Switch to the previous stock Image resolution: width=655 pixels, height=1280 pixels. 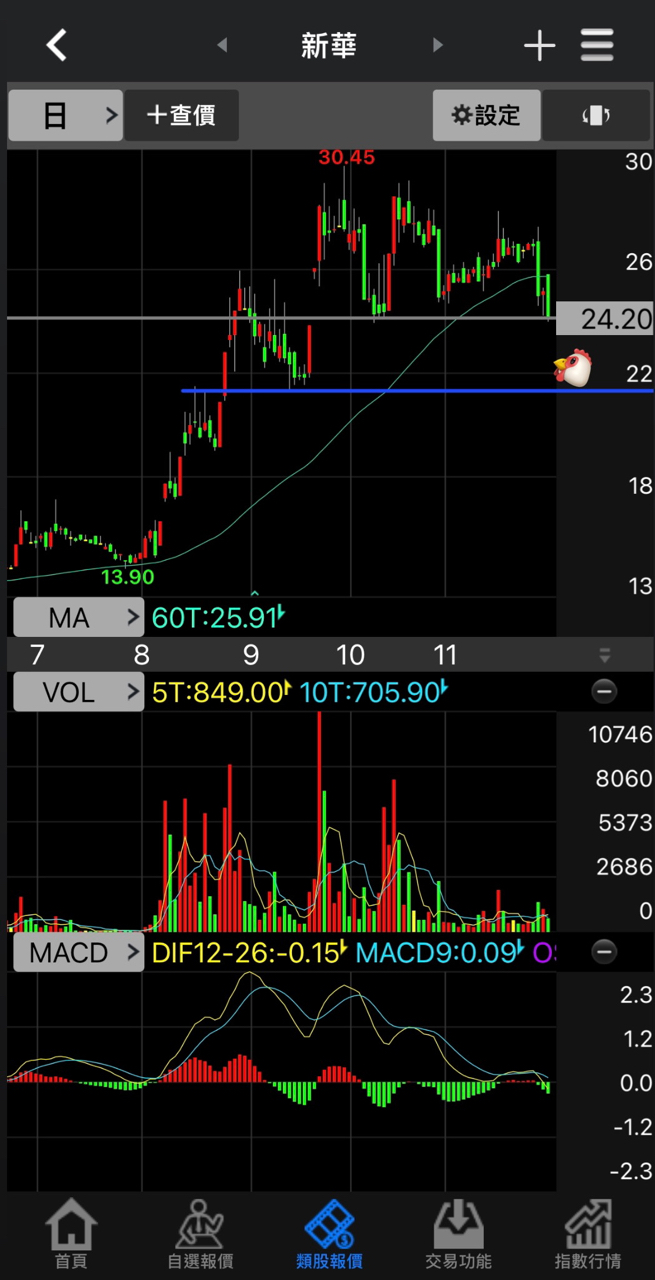click(x=222, y=45)
